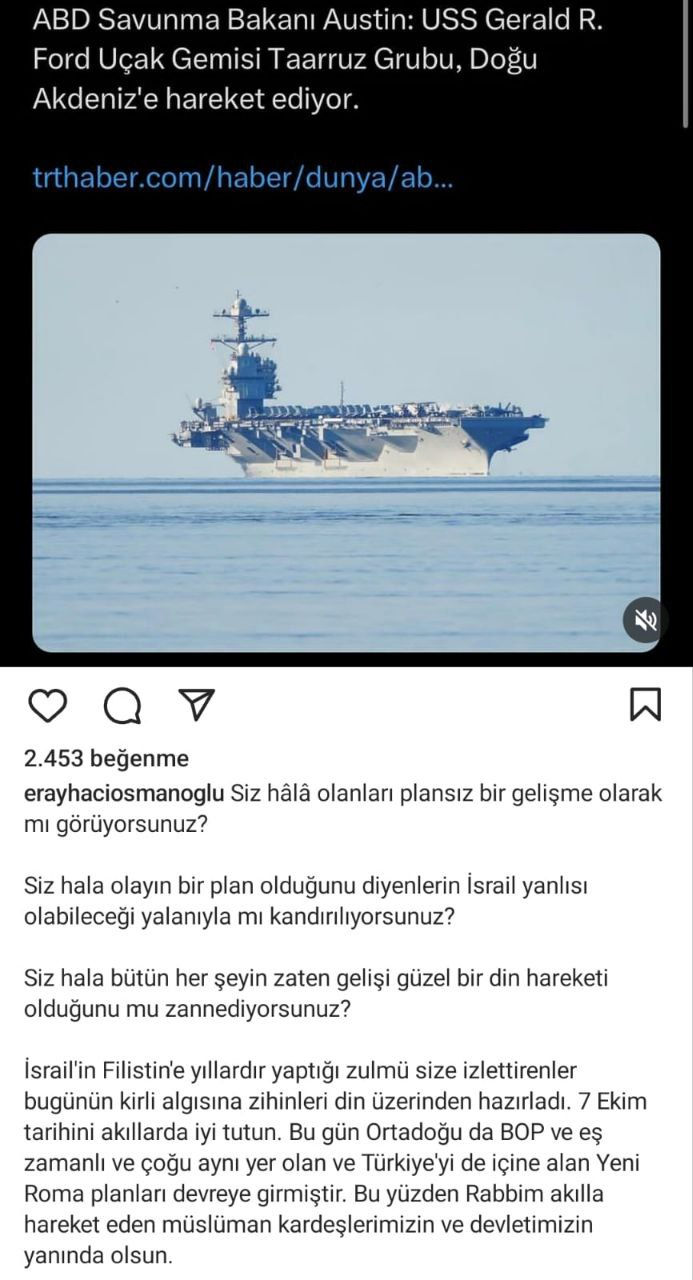Open comments with the speech bubble icon
This screenshot has height=1280, width=693.
click(x=122, y=706)
